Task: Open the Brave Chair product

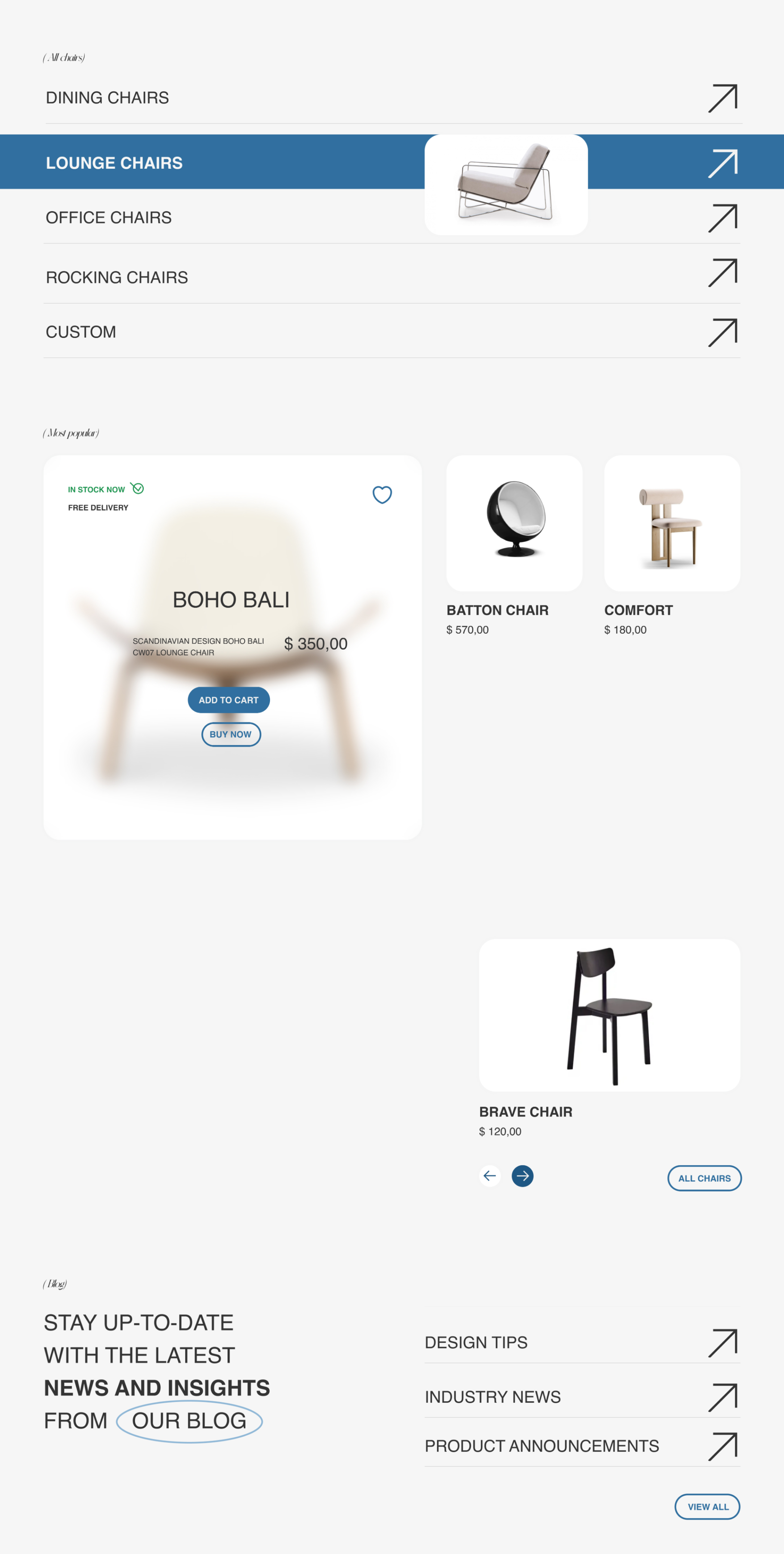Action: coord(609,1015)
